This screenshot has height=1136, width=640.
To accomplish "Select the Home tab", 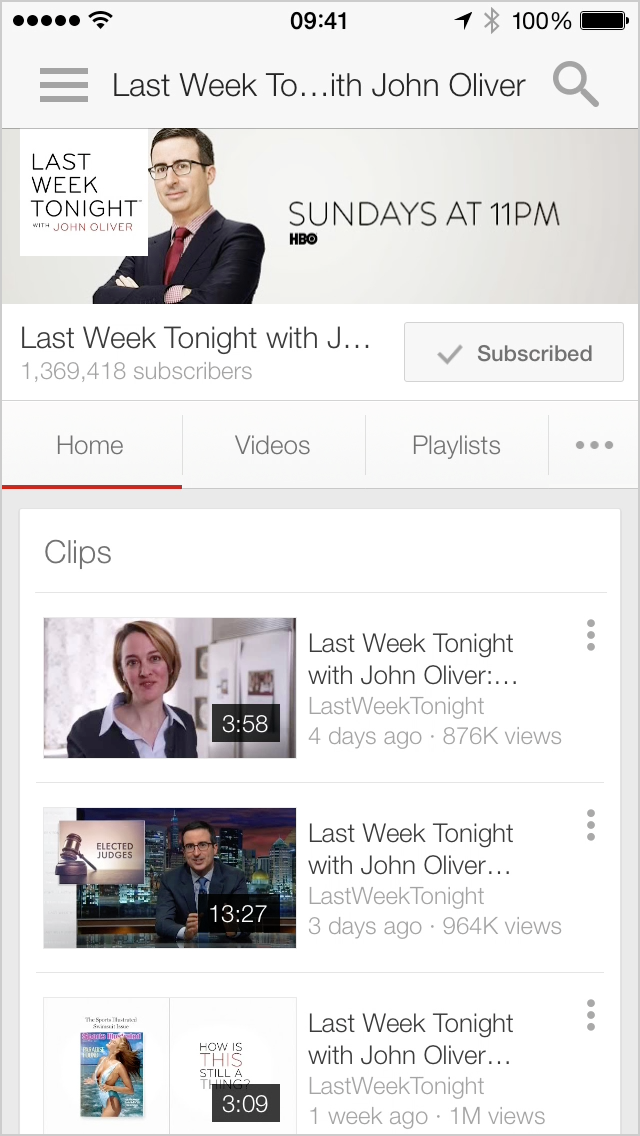I will point(90,445).
